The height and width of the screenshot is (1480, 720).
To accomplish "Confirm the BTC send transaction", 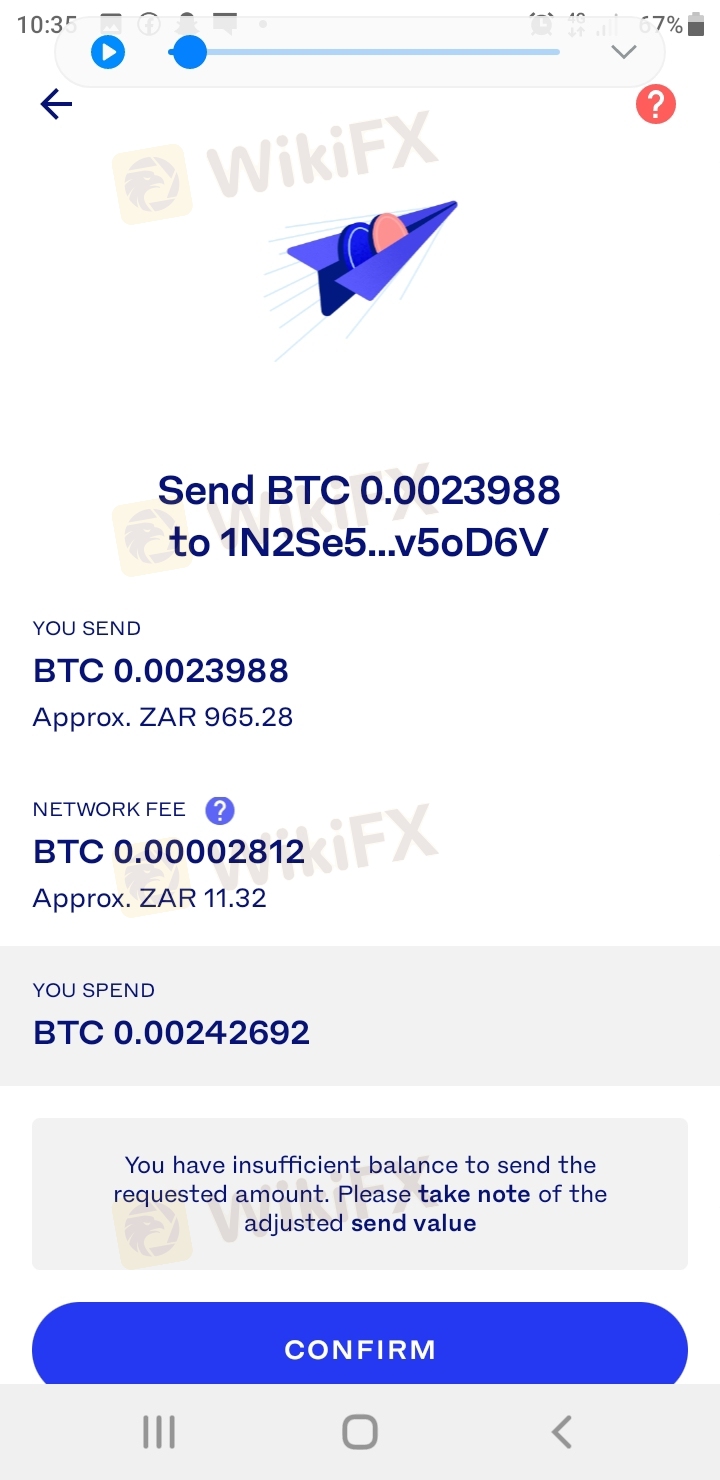I will point(360,1349).
